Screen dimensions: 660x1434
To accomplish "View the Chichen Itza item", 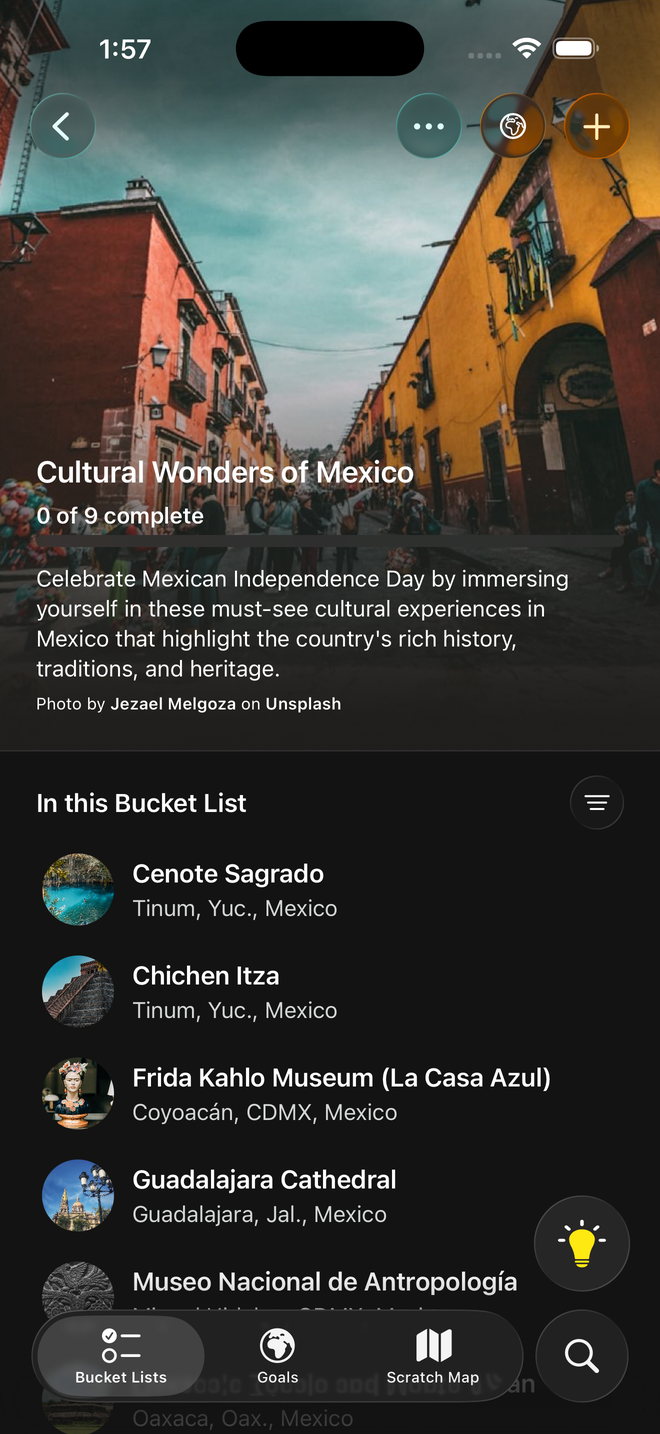I will point(206,991).
